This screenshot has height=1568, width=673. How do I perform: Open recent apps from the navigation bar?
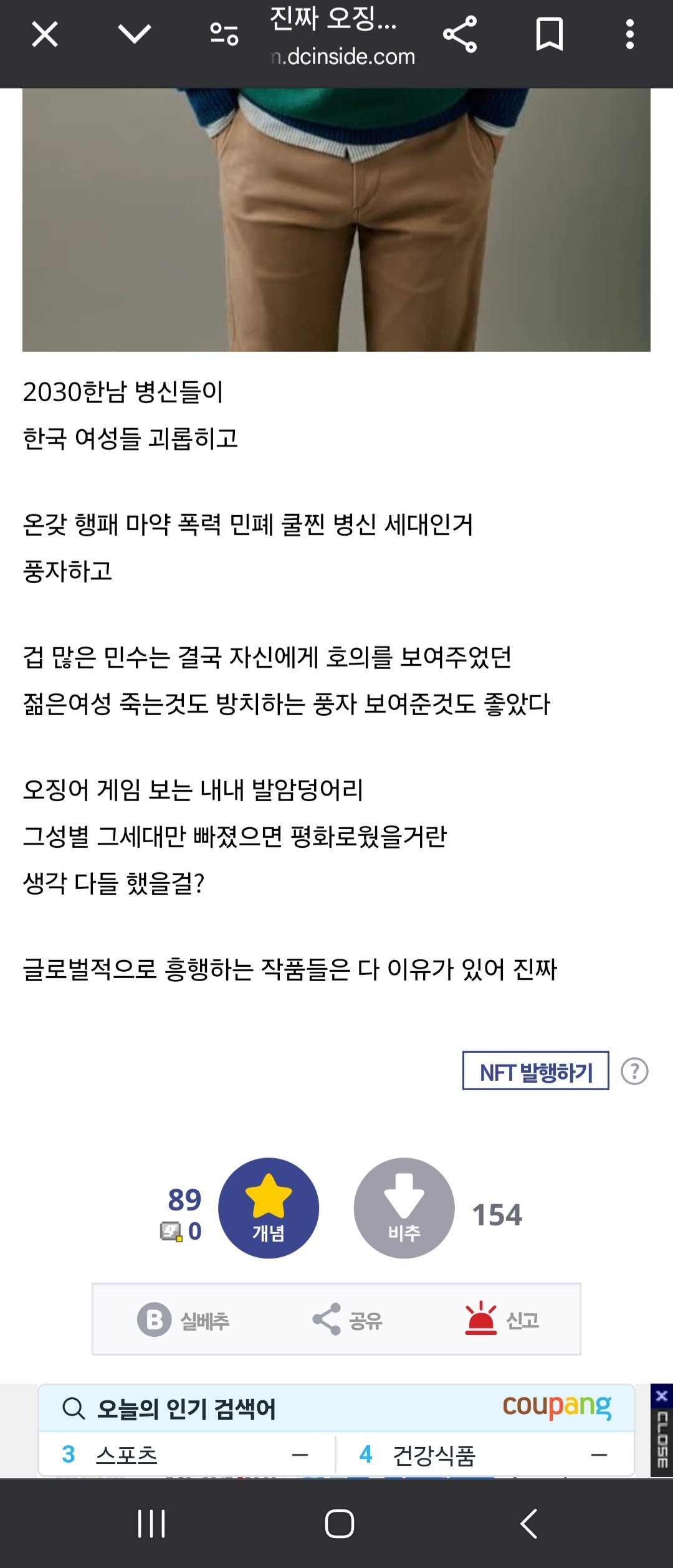pyautogui.click(x=151, y=1524)
